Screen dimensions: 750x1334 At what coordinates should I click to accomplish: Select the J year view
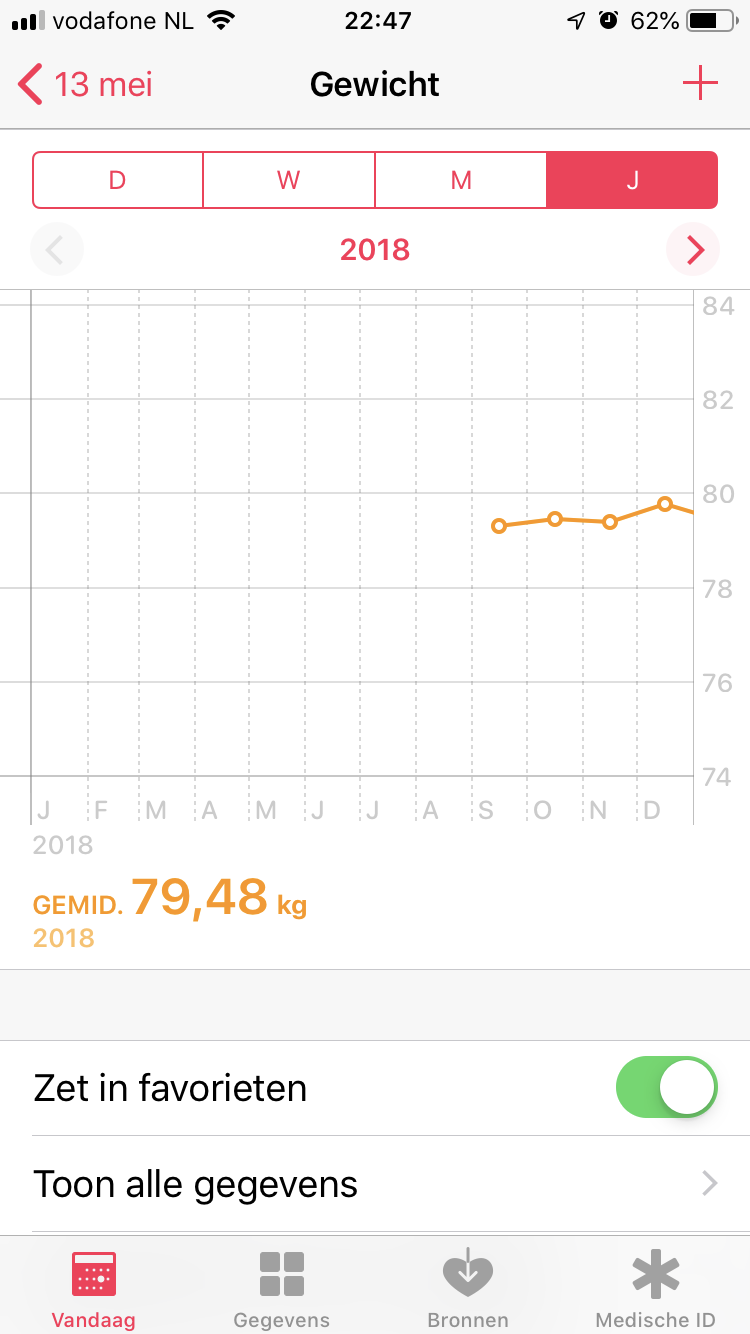[x=632, y=180]
